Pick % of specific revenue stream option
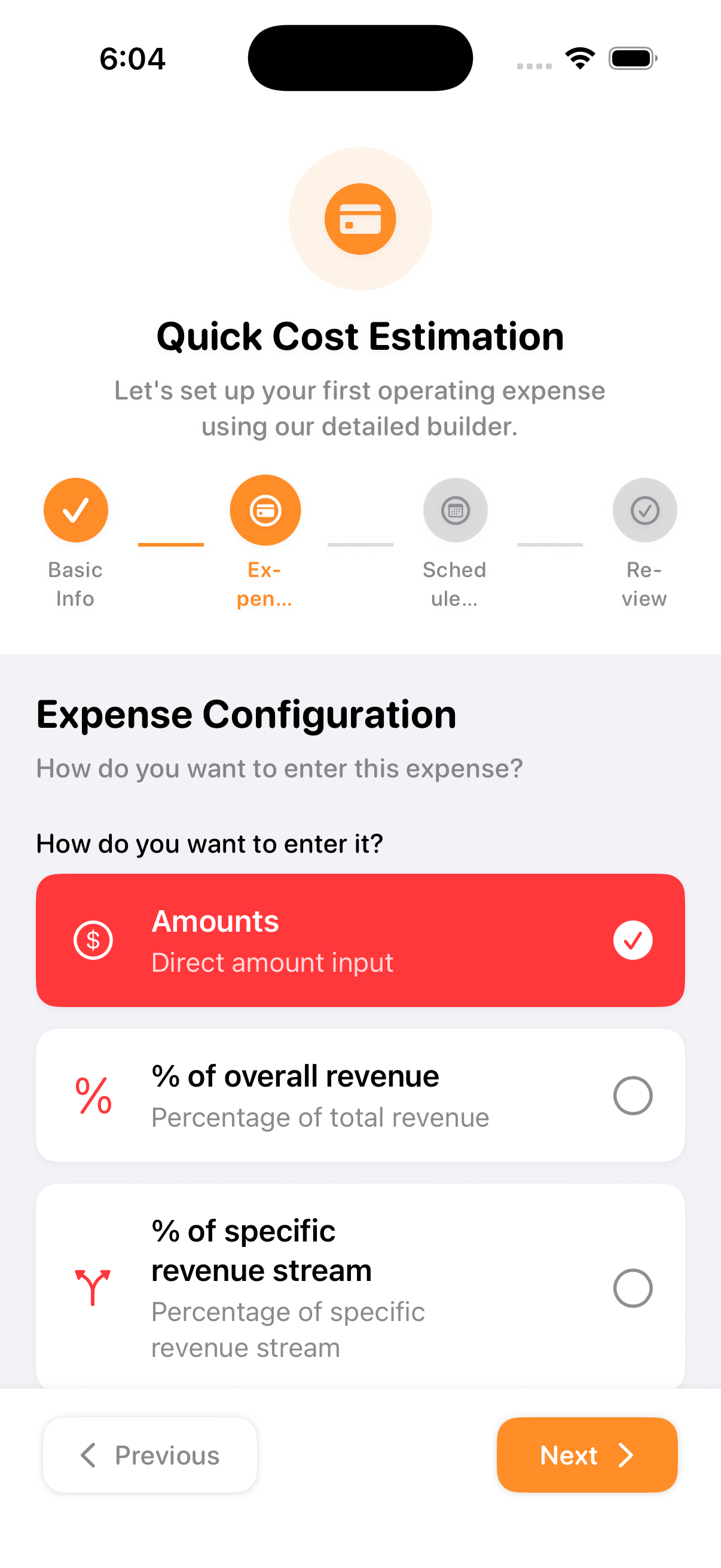This screenshot has height=1568, width=721. coord(360,1287)
